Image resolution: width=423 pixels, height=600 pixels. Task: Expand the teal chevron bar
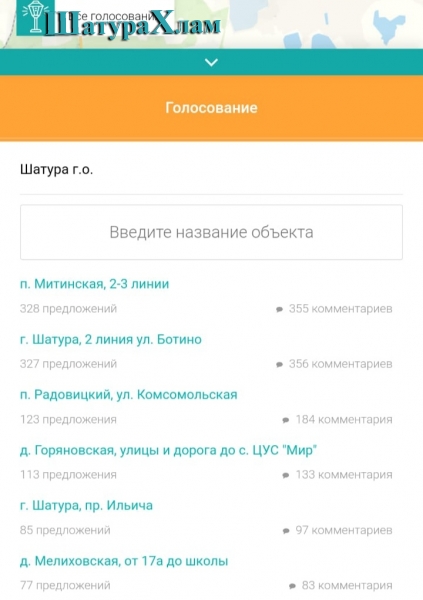pyautogui.click(x=211, y=62)
